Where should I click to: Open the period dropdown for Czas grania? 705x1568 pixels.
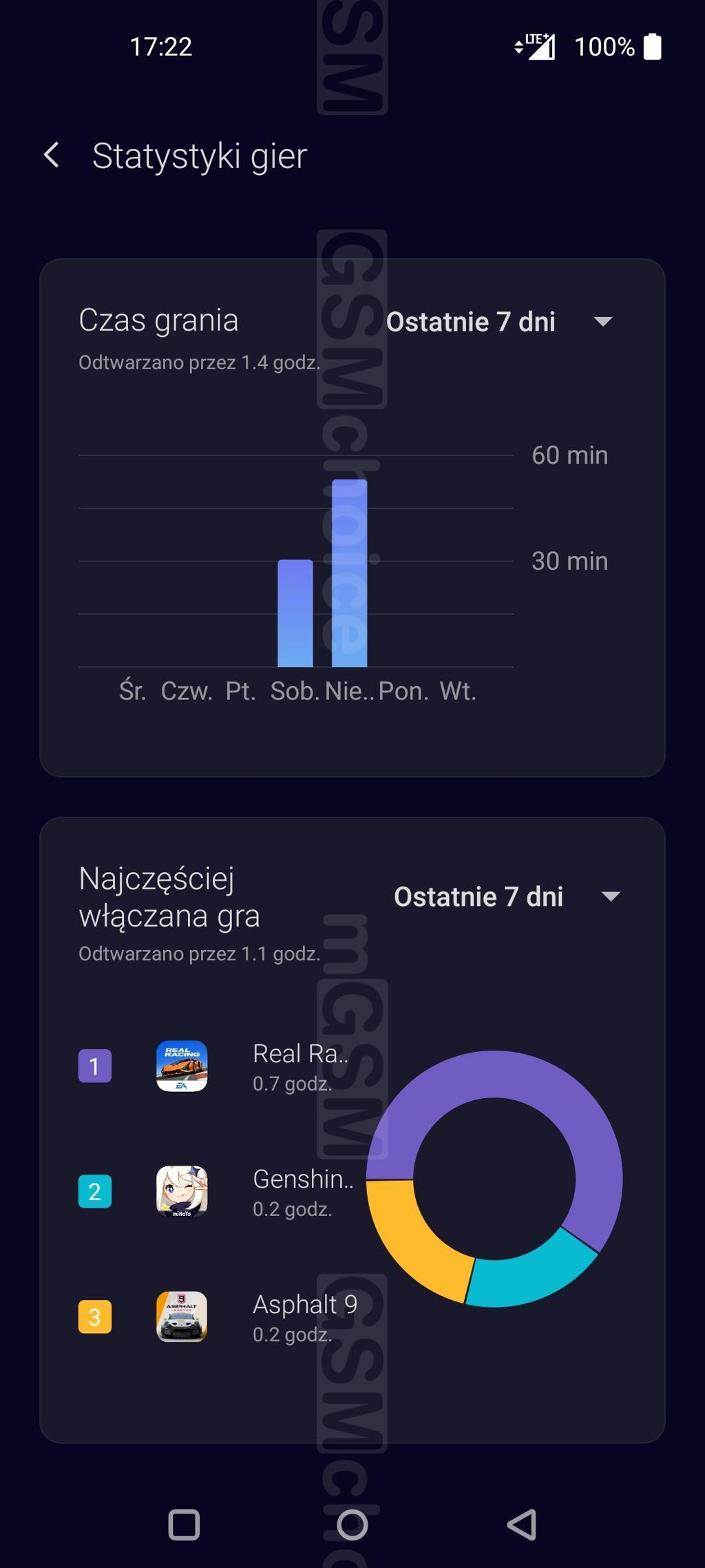click(499, 322)
